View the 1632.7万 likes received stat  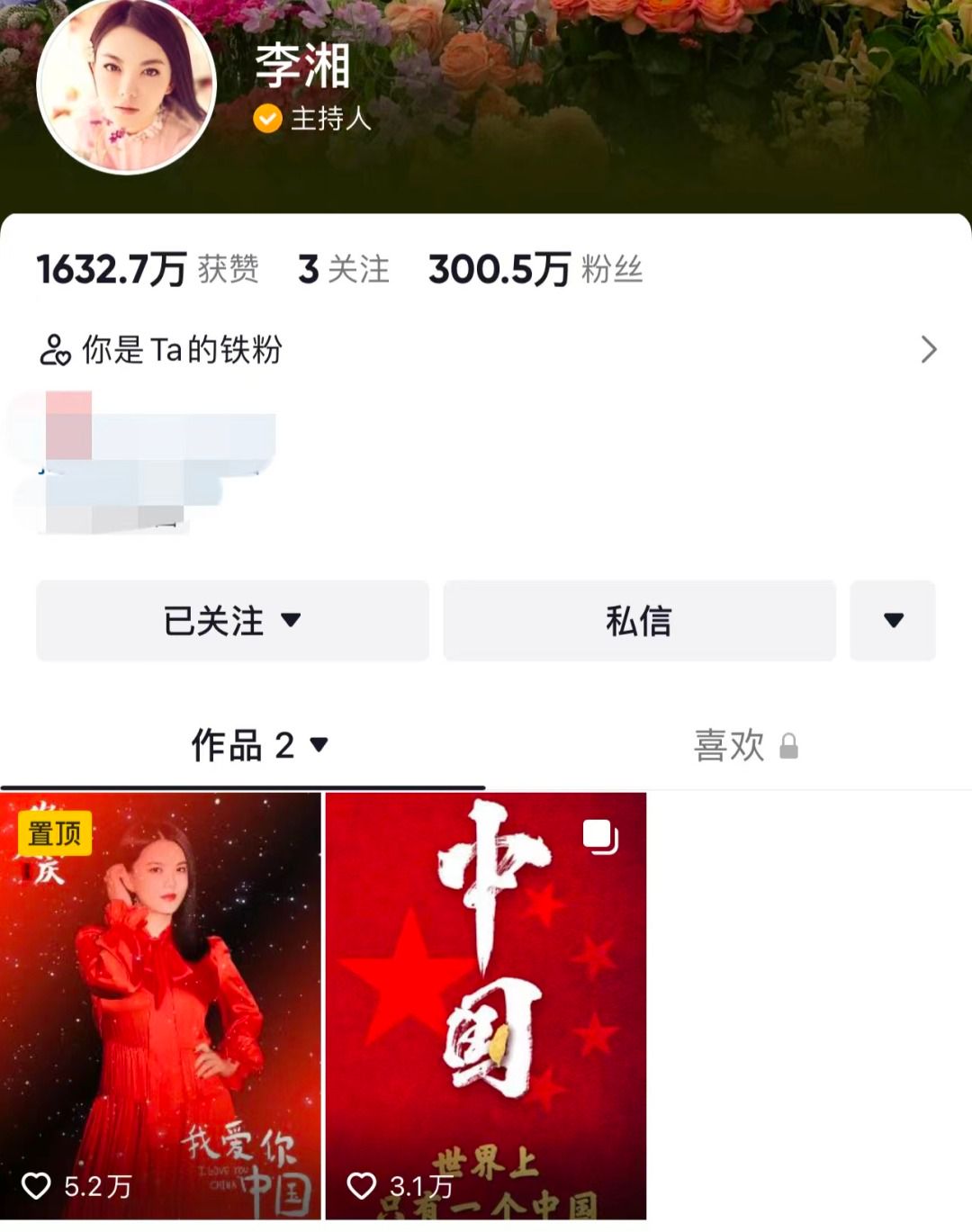tap(148, 269)
